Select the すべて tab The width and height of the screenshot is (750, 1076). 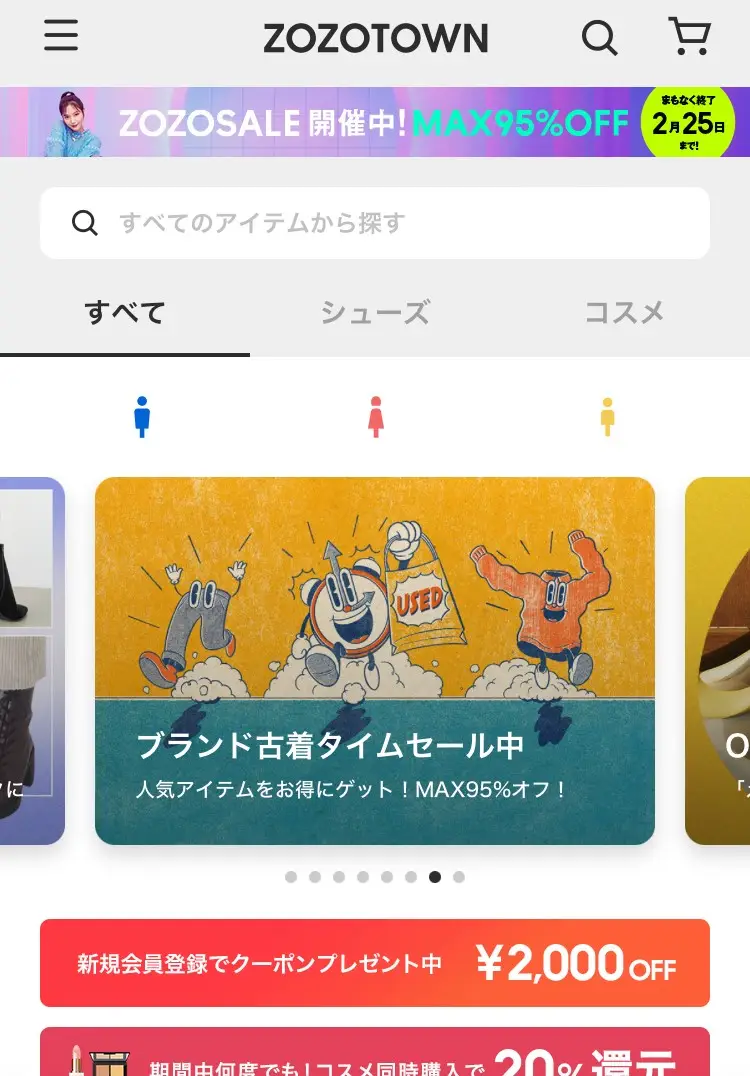[x=125, y=313]
